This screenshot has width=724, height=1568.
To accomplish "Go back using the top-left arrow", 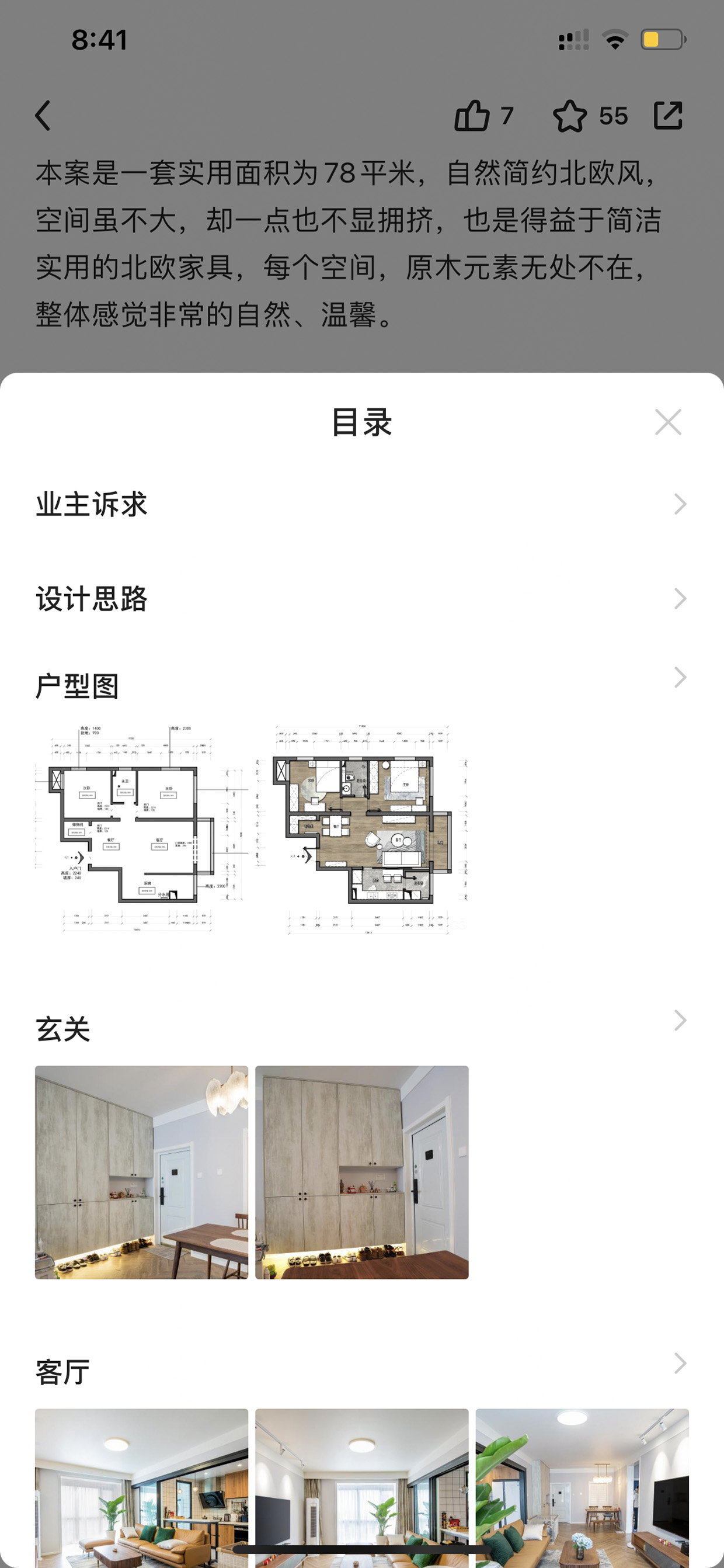I will (43, 116).
